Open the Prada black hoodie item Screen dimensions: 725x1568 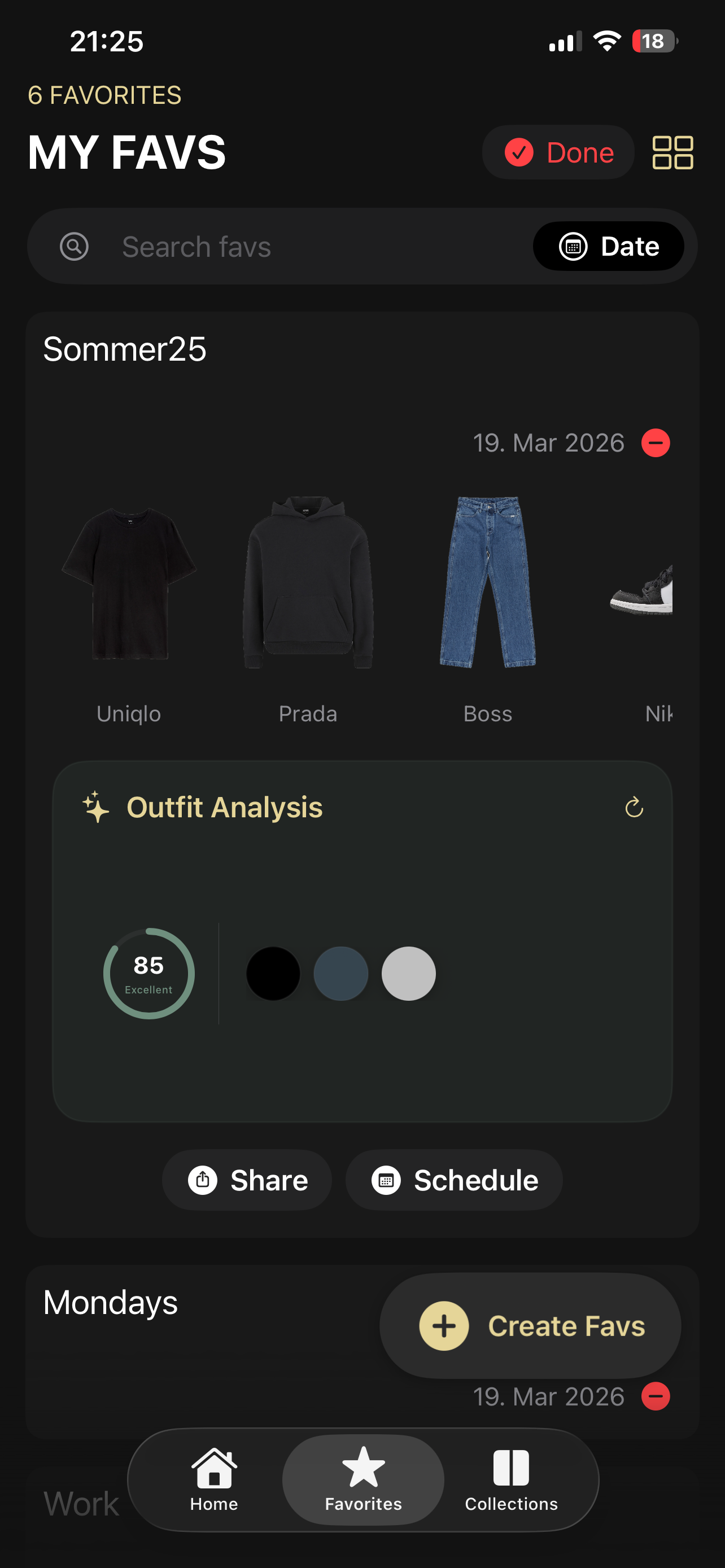[x=308, y=584]
